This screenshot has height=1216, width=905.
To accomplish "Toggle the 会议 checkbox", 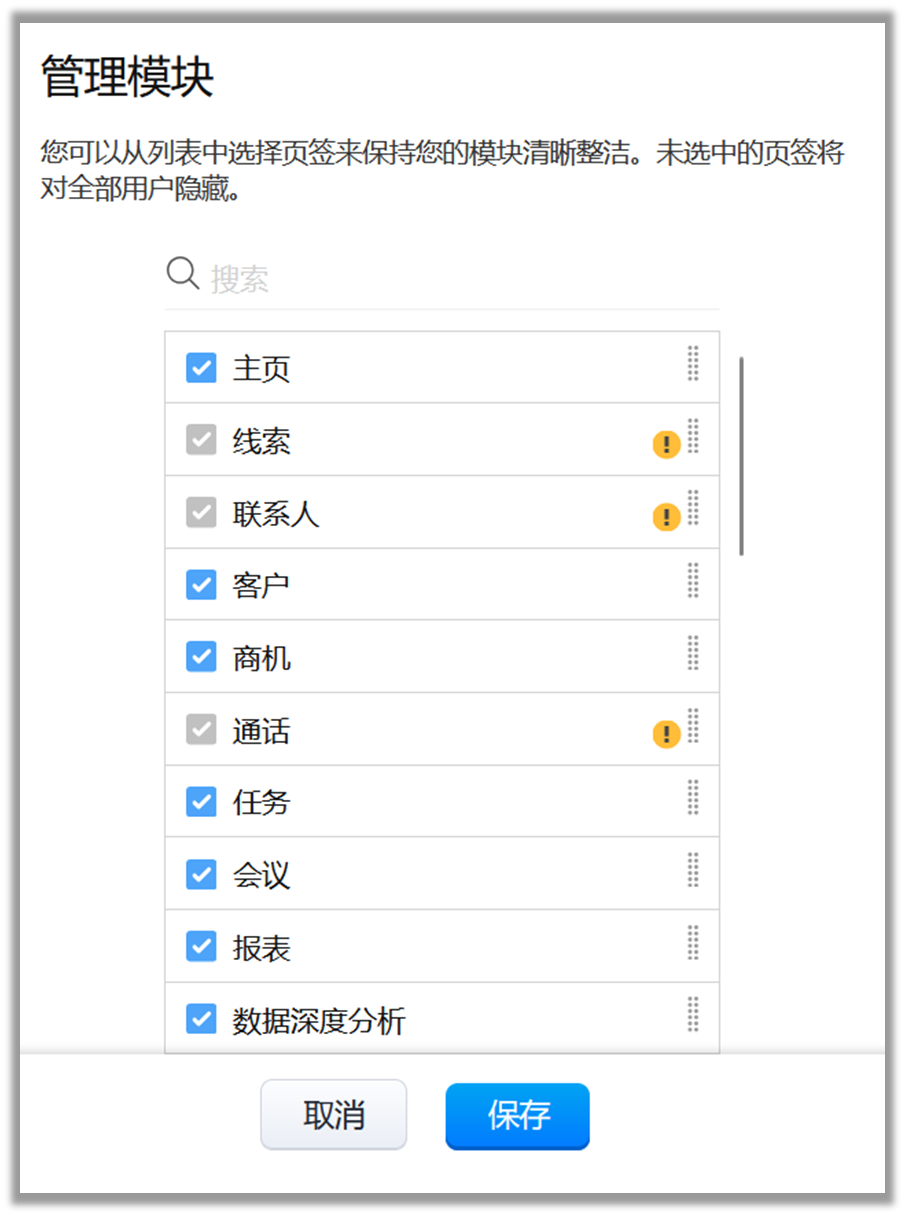I will click(201, 874).
